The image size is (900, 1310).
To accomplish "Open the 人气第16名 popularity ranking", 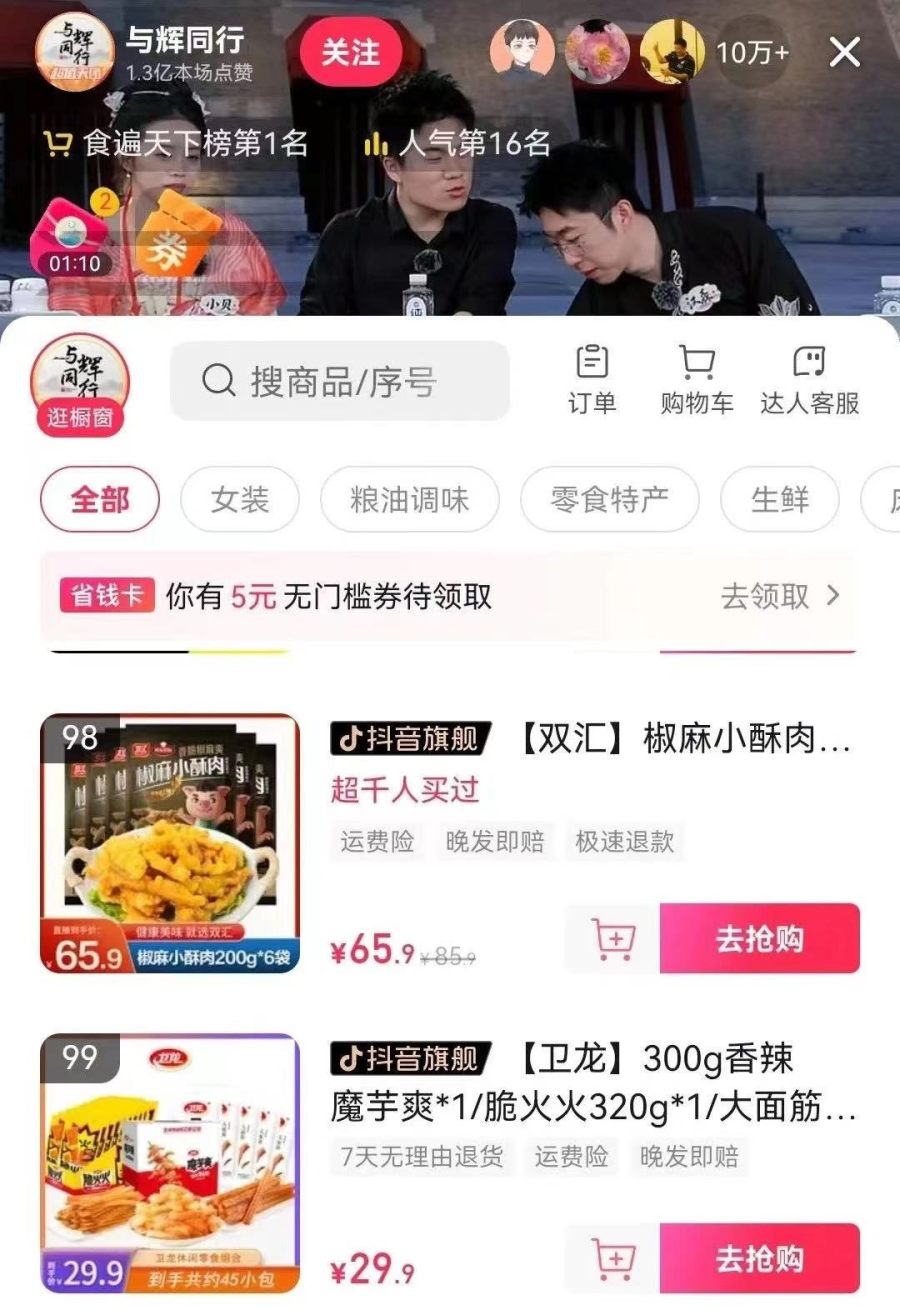I will [x=457, y=144].
